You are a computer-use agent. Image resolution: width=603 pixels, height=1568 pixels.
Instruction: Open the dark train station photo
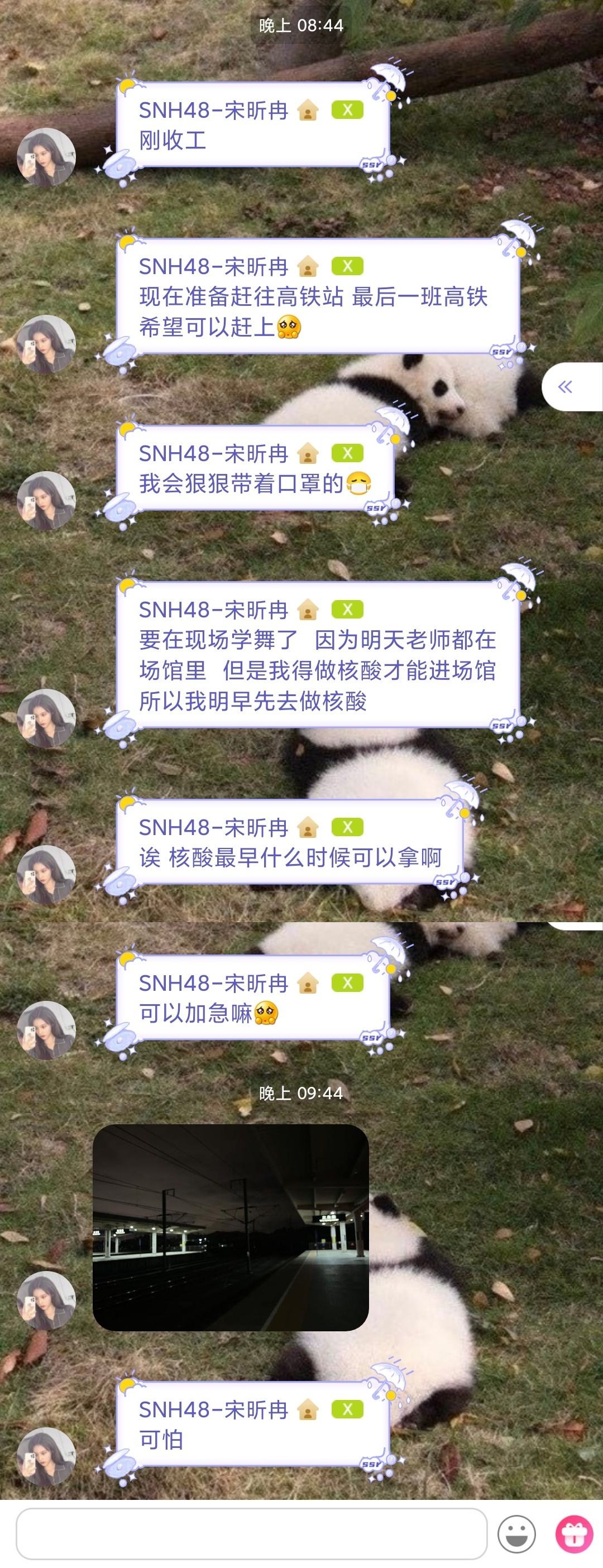[x=230, y=1226]
